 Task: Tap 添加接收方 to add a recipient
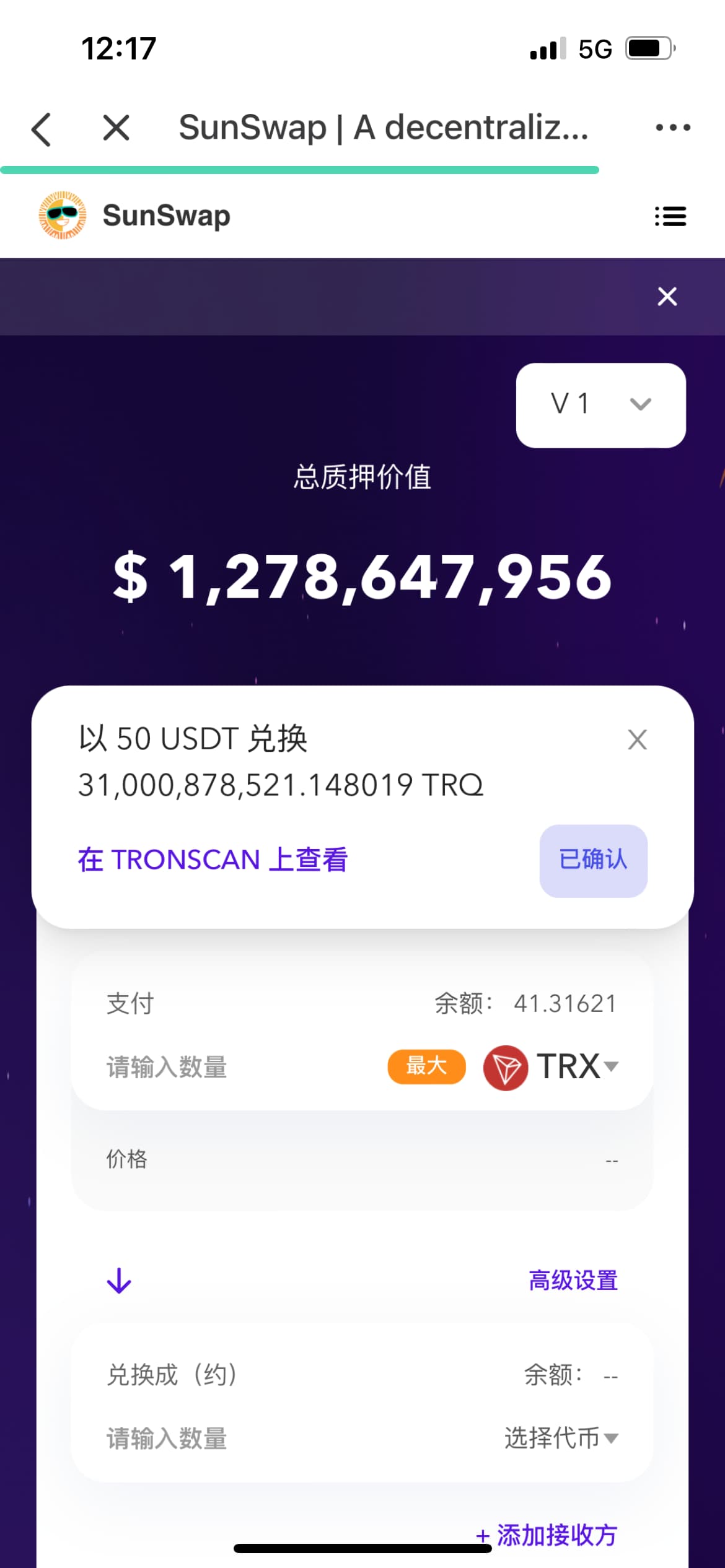tap(547, 1535)
